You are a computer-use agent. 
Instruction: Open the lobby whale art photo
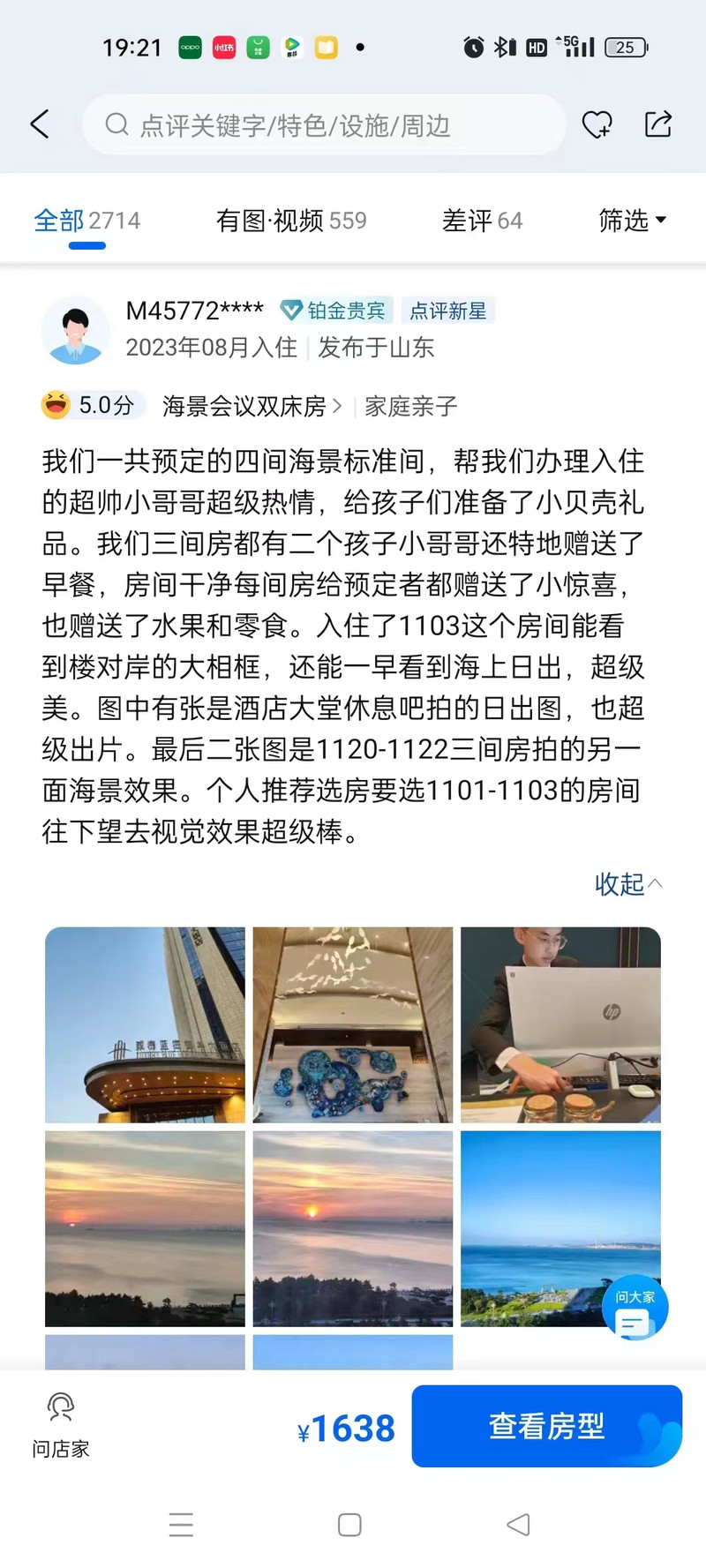click(353, 1024)
